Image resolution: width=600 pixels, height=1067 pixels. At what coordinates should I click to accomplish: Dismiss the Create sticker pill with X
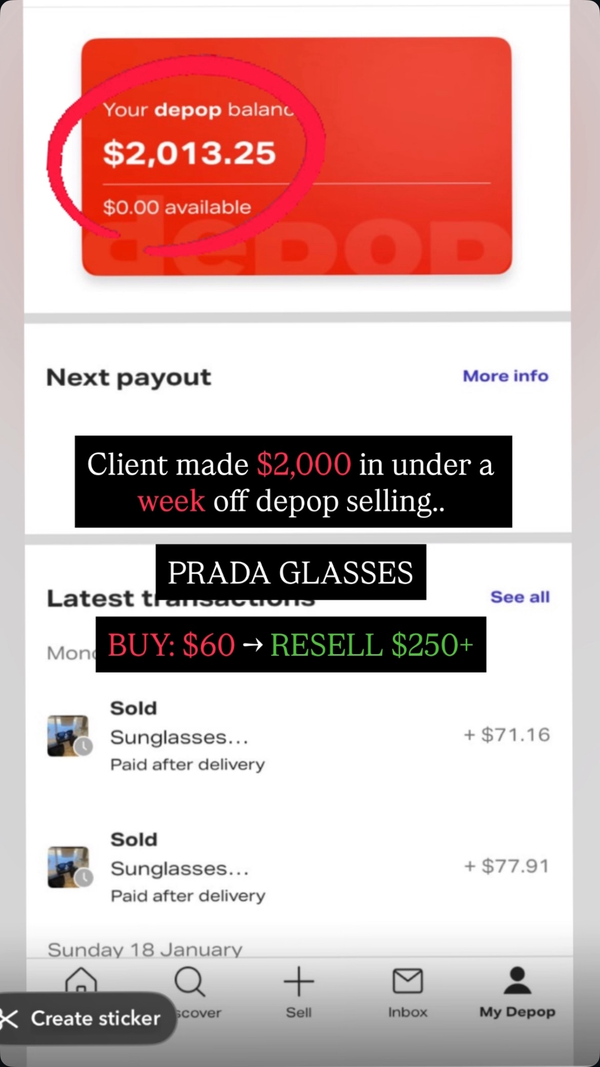pos(9,1018)
